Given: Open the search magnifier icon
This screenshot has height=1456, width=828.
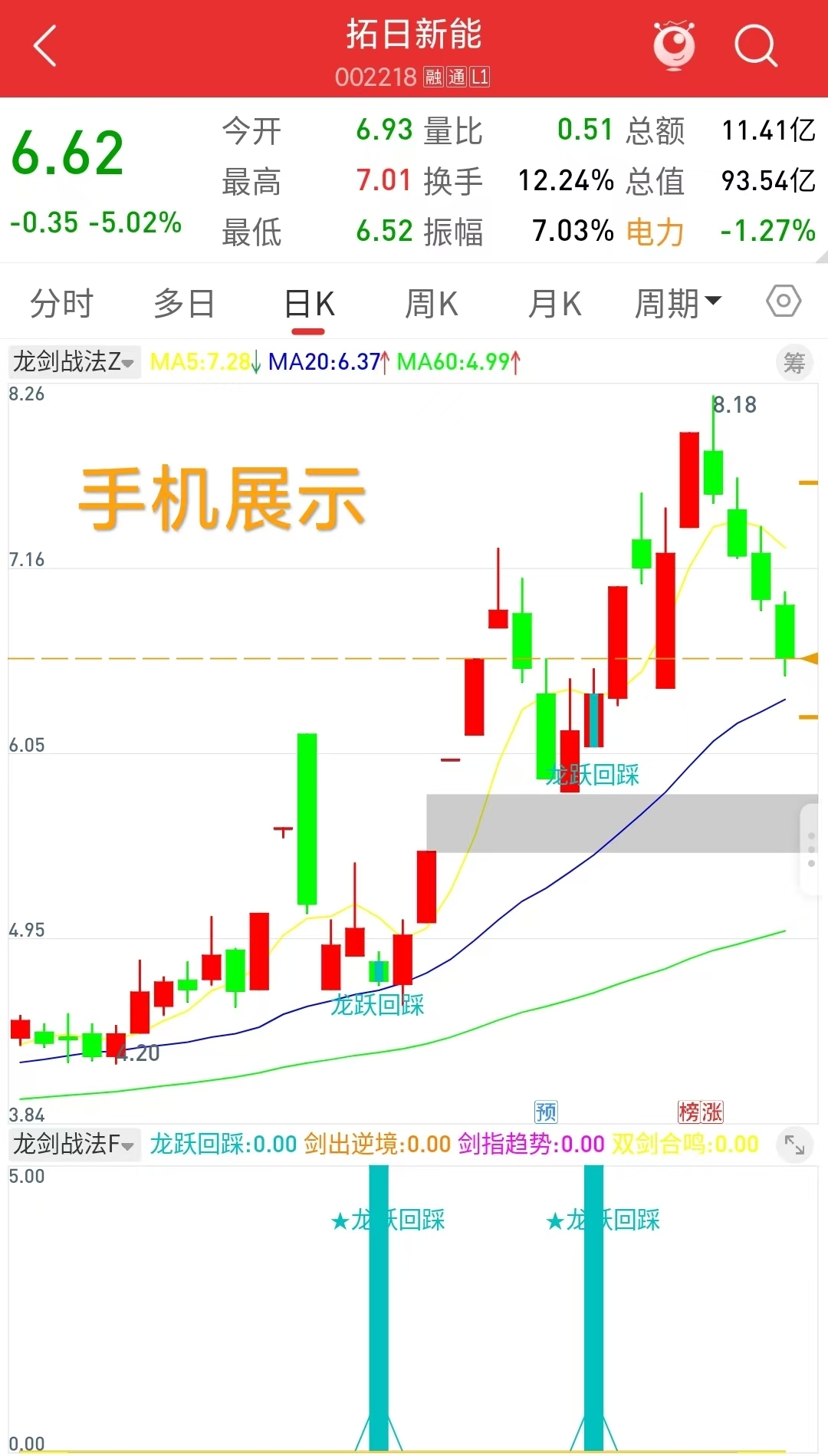Looking at the screenshot, I should 755,46.
